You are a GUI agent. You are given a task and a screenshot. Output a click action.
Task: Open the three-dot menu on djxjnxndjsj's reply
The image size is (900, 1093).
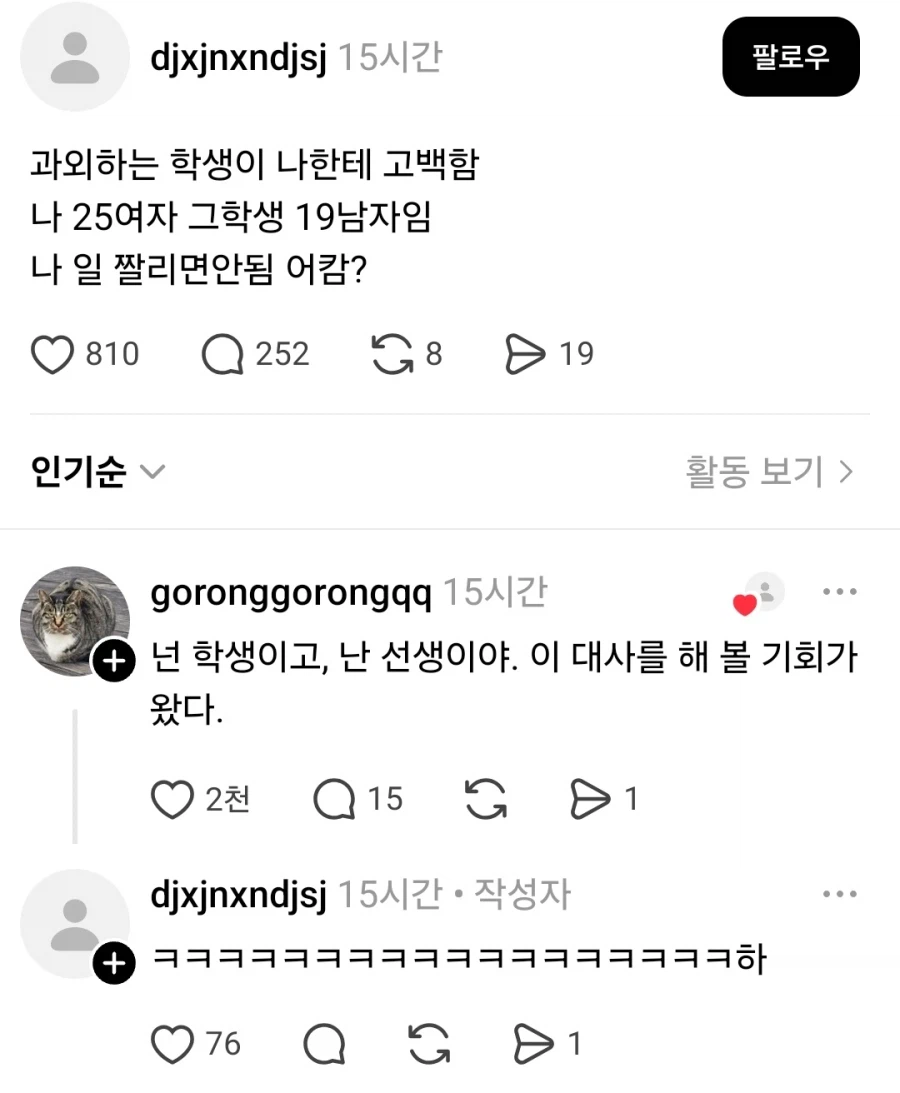840,893
